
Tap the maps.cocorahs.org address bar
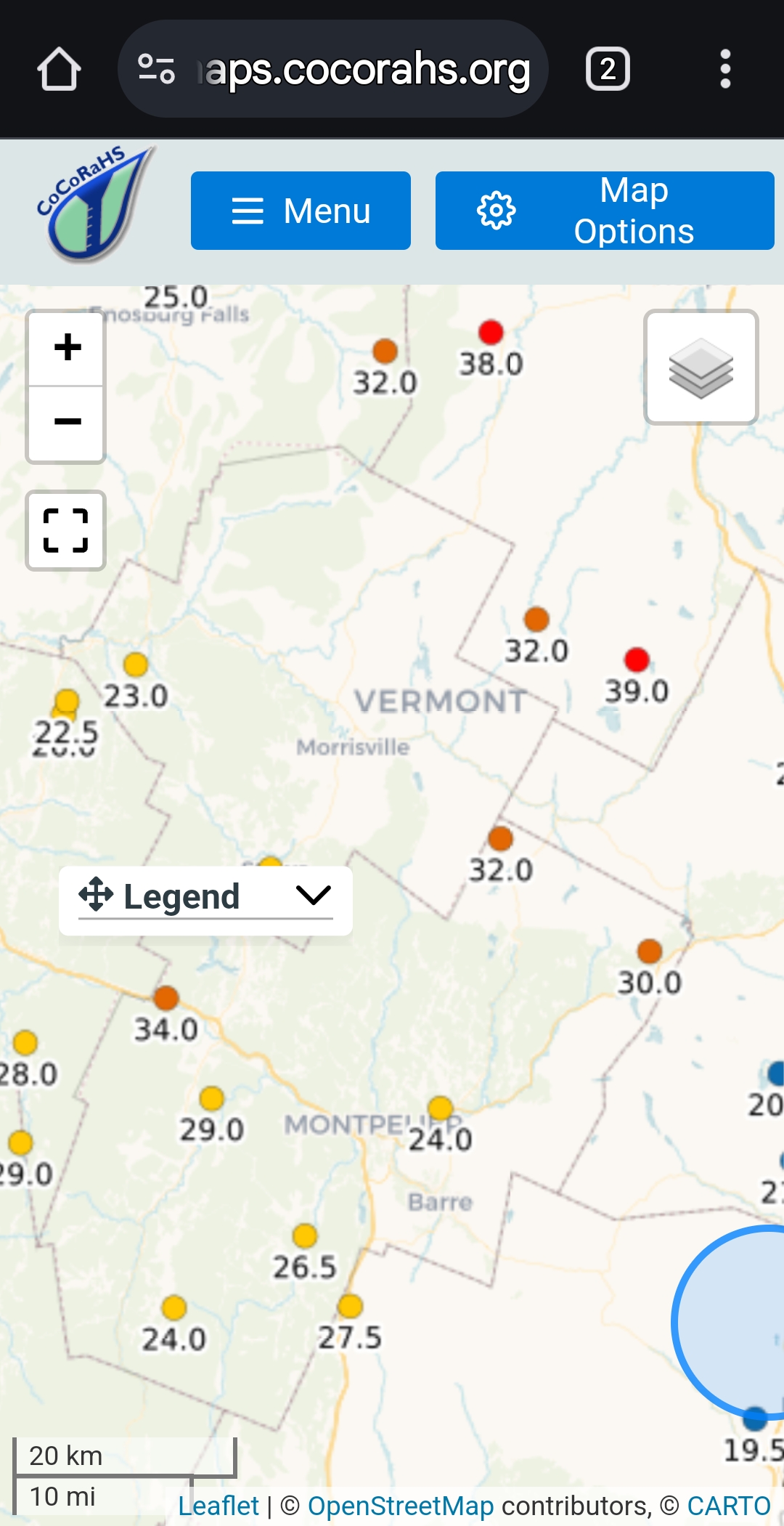click(333, 69)
